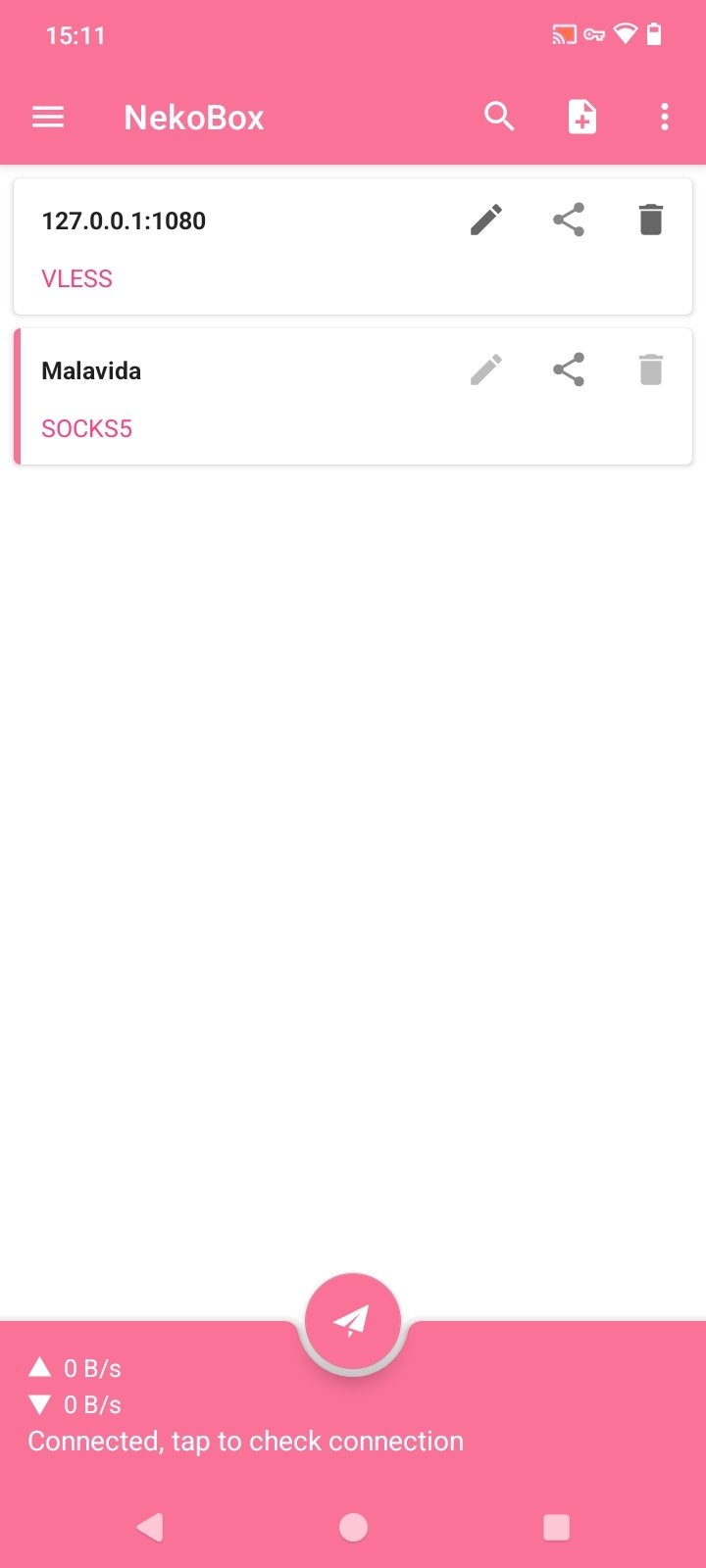Viewport: 706px width, 1568px height.
Task: Open the overflow menu
Action: (x=664, y=117)
